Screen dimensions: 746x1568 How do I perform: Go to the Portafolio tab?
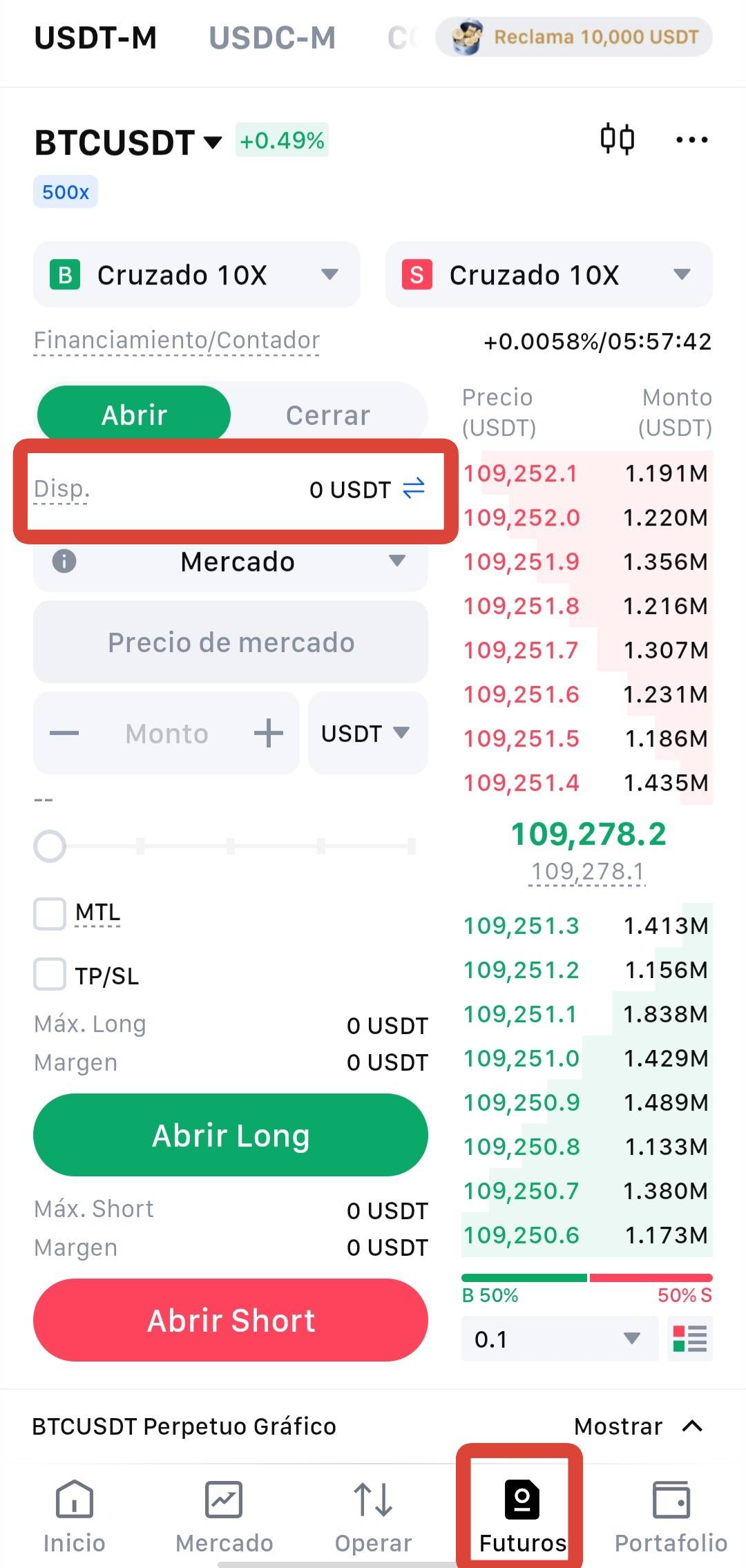[671, 1516]
